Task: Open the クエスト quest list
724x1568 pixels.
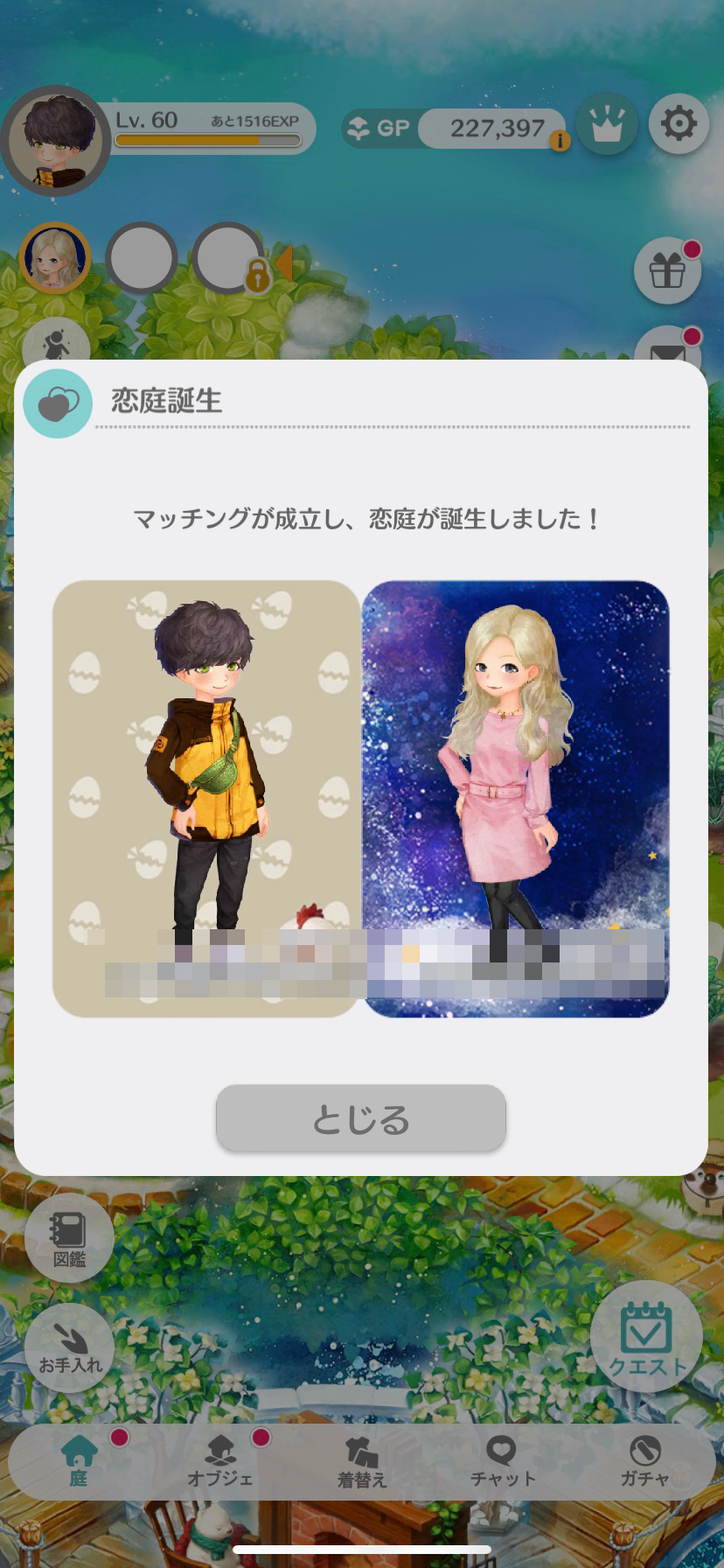Action: [646, 1336]
